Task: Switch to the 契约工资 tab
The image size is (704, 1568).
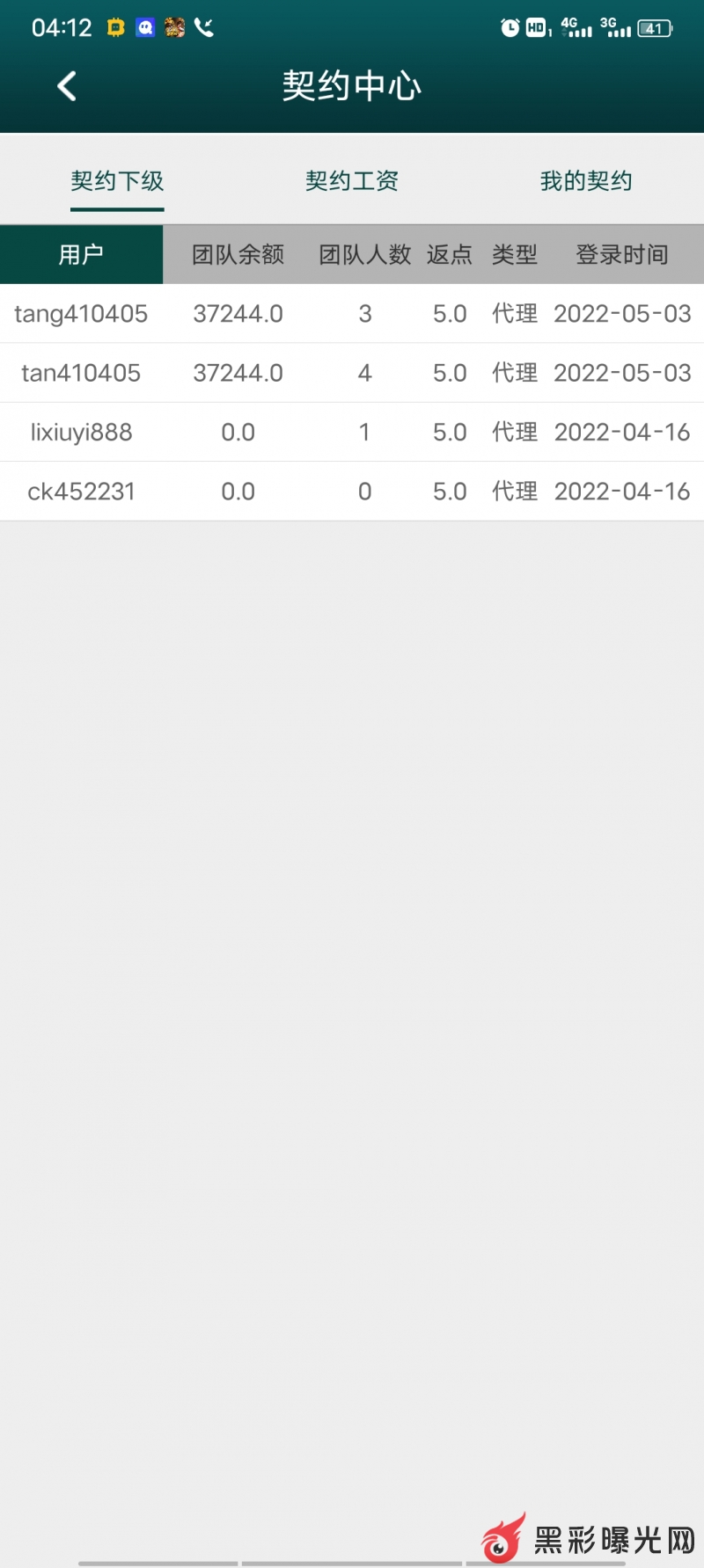Action: pos(352,181)
